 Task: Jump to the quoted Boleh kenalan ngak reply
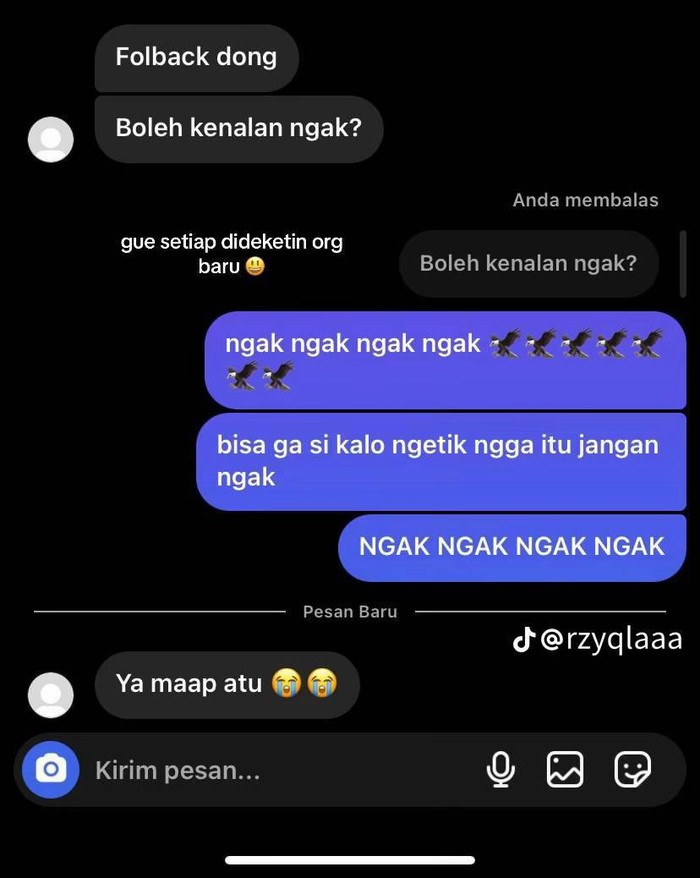[x=528, y=264]
